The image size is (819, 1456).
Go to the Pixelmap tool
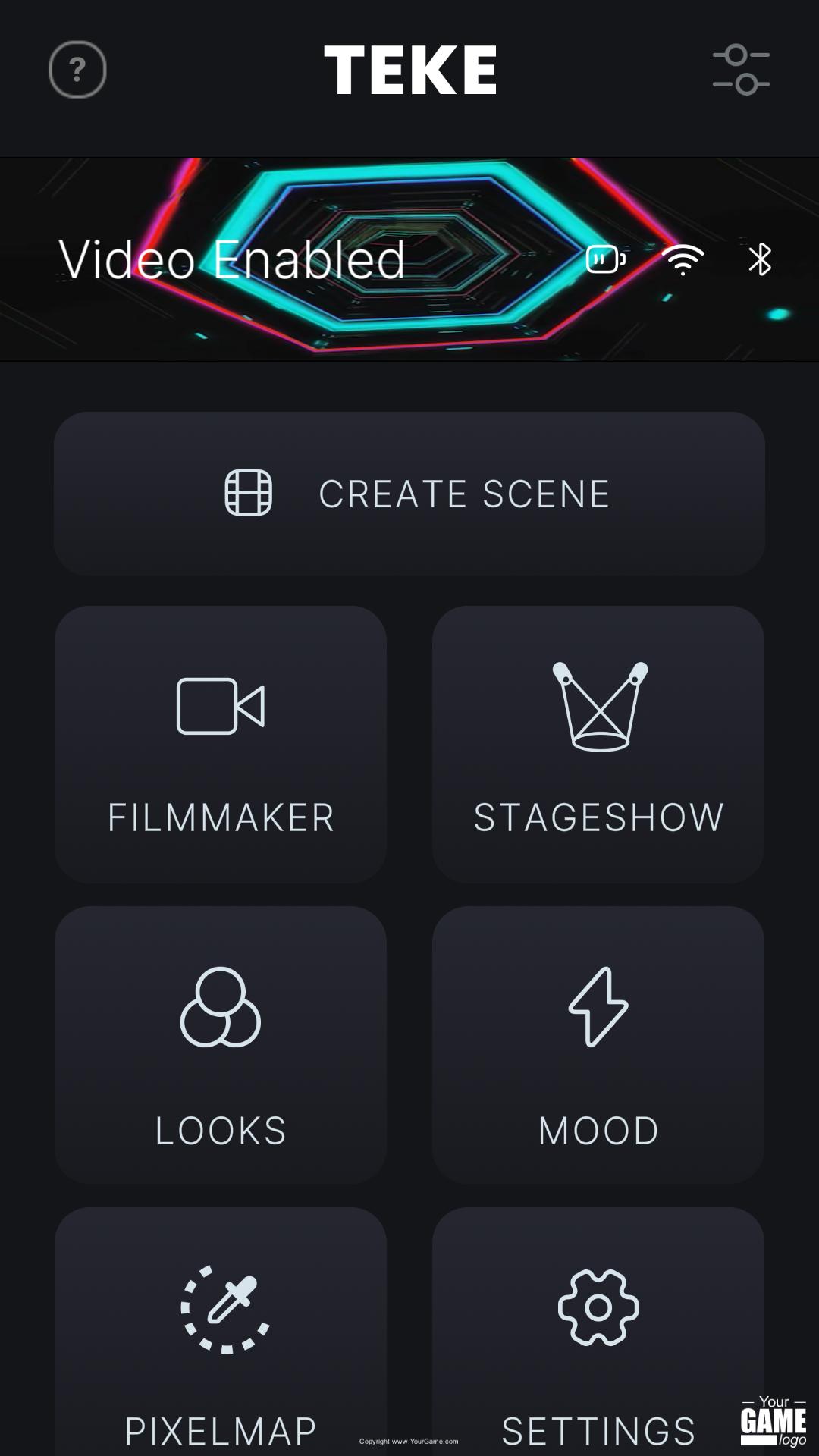221,1335
